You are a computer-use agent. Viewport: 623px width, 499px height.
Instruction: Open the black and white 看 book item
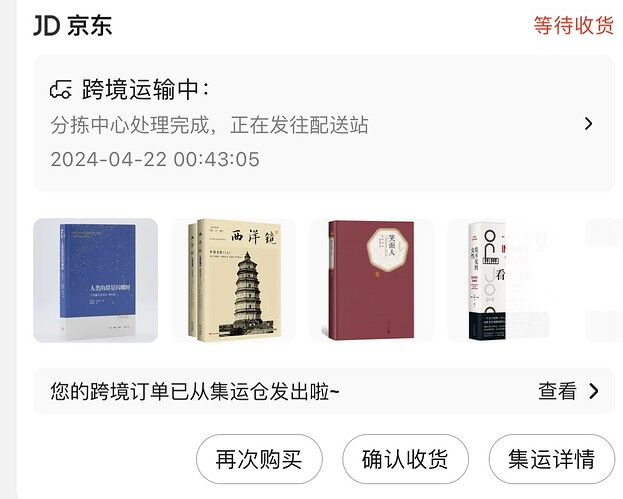493,281
